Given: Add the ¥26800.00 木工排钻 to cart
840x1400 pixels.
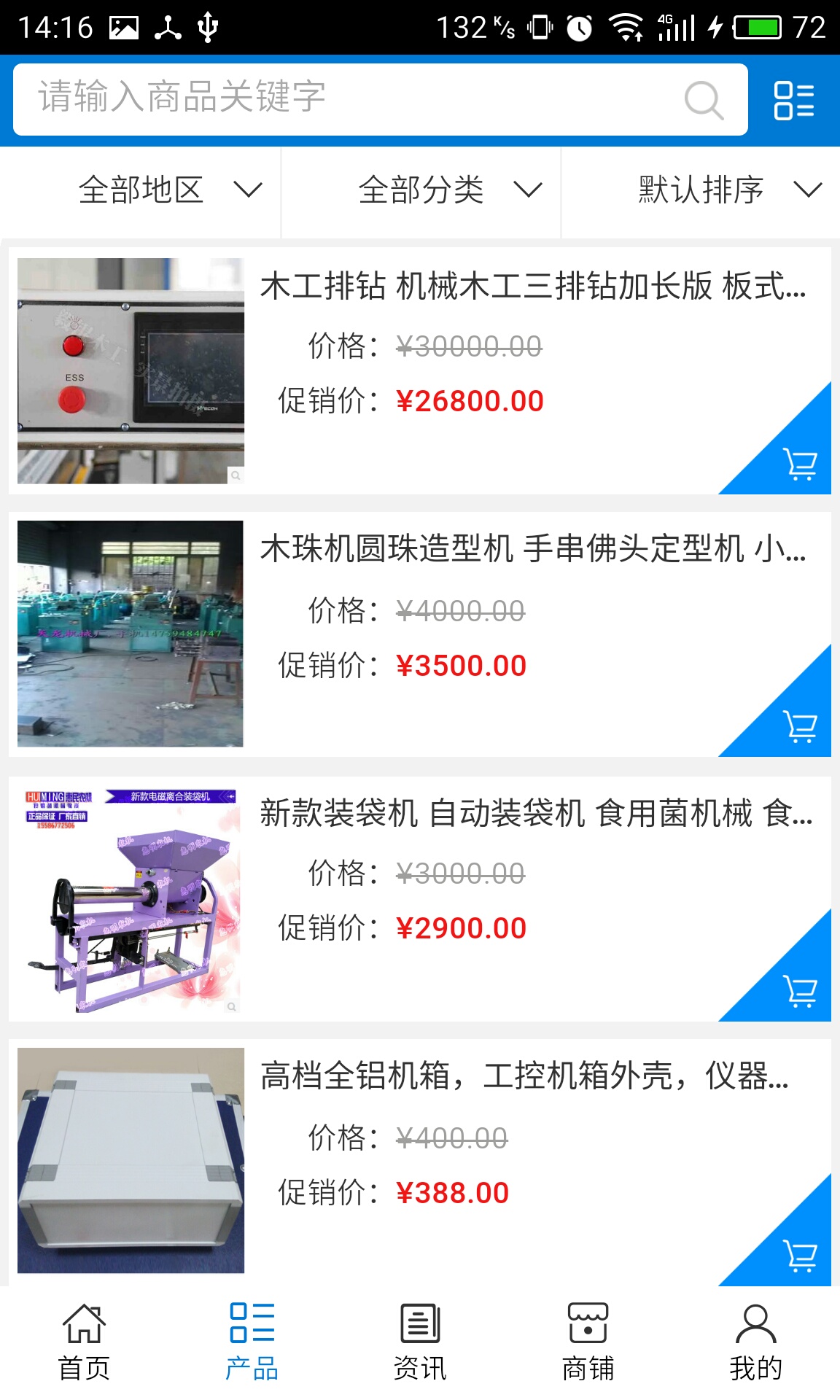Looking at the screenshot, I should [799, 464].
